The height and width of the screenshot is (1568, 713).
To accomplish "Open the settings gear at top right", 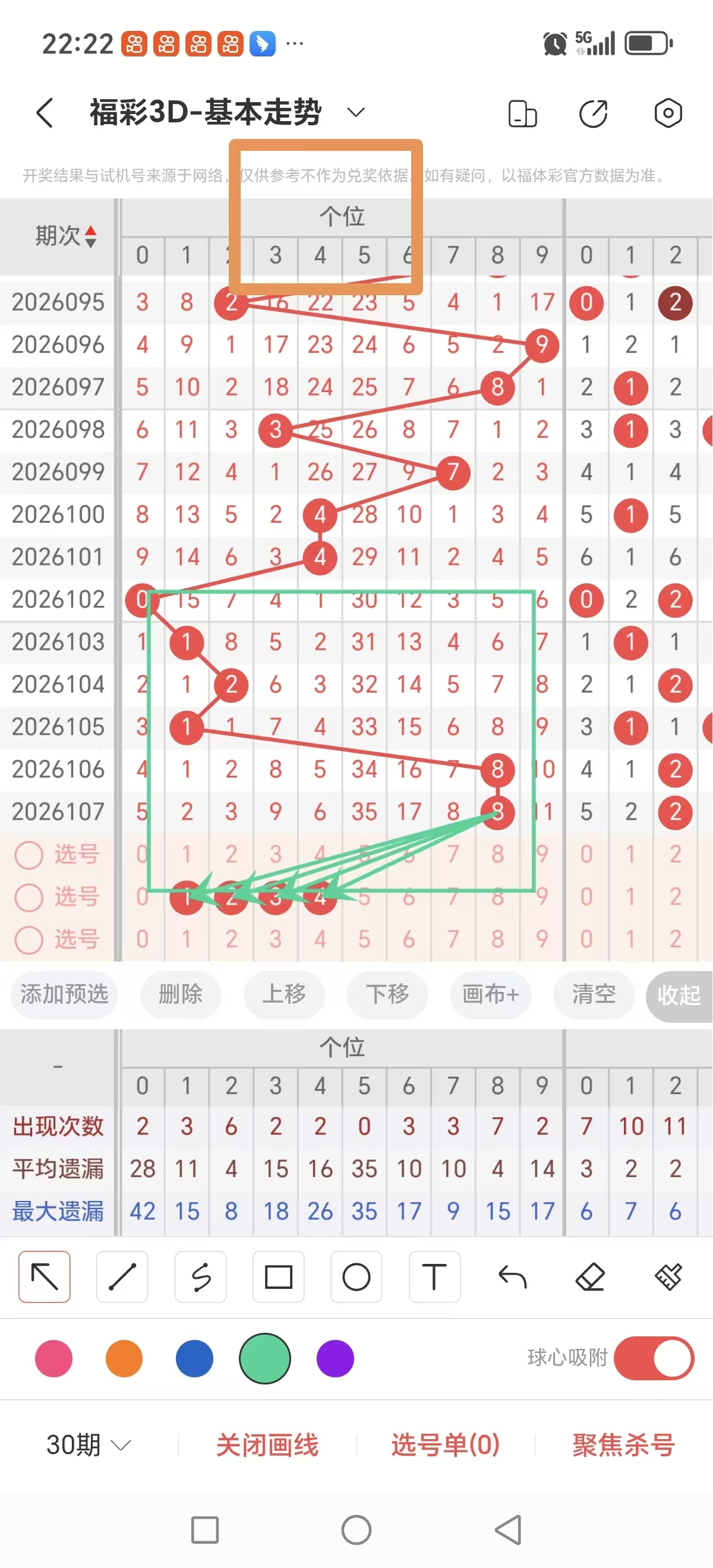I will pos(668,113).
